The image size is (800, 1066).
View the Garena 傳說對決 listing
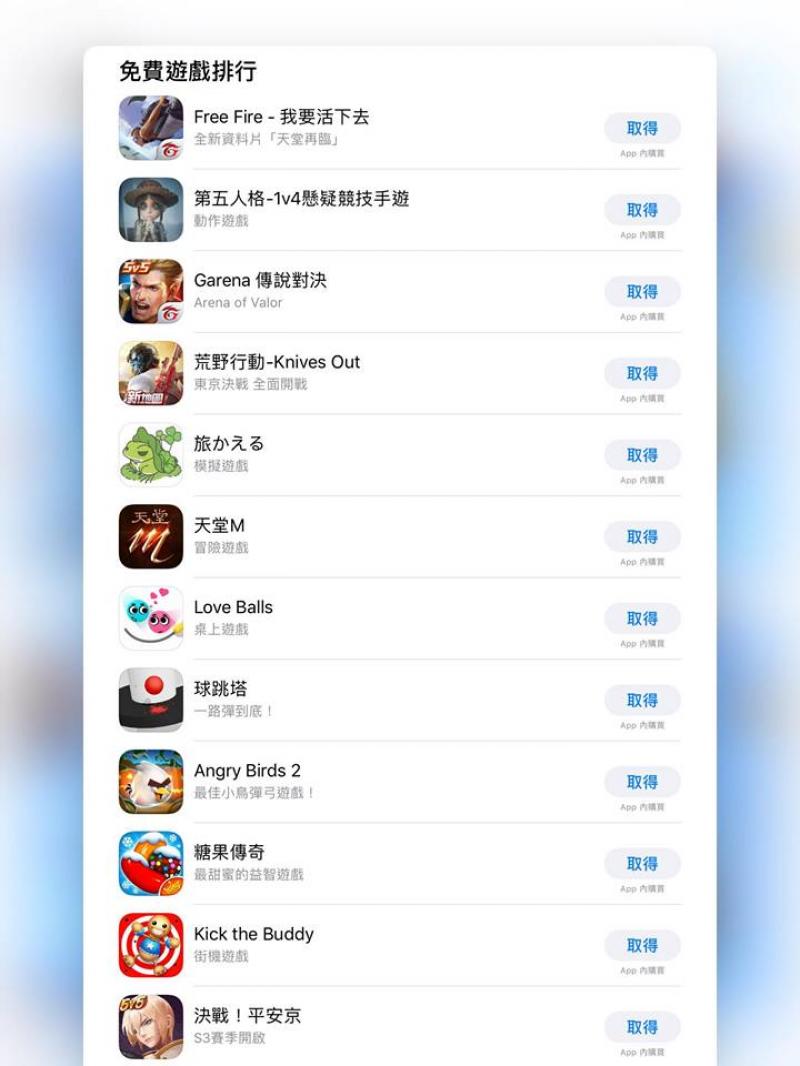point(260,281)
